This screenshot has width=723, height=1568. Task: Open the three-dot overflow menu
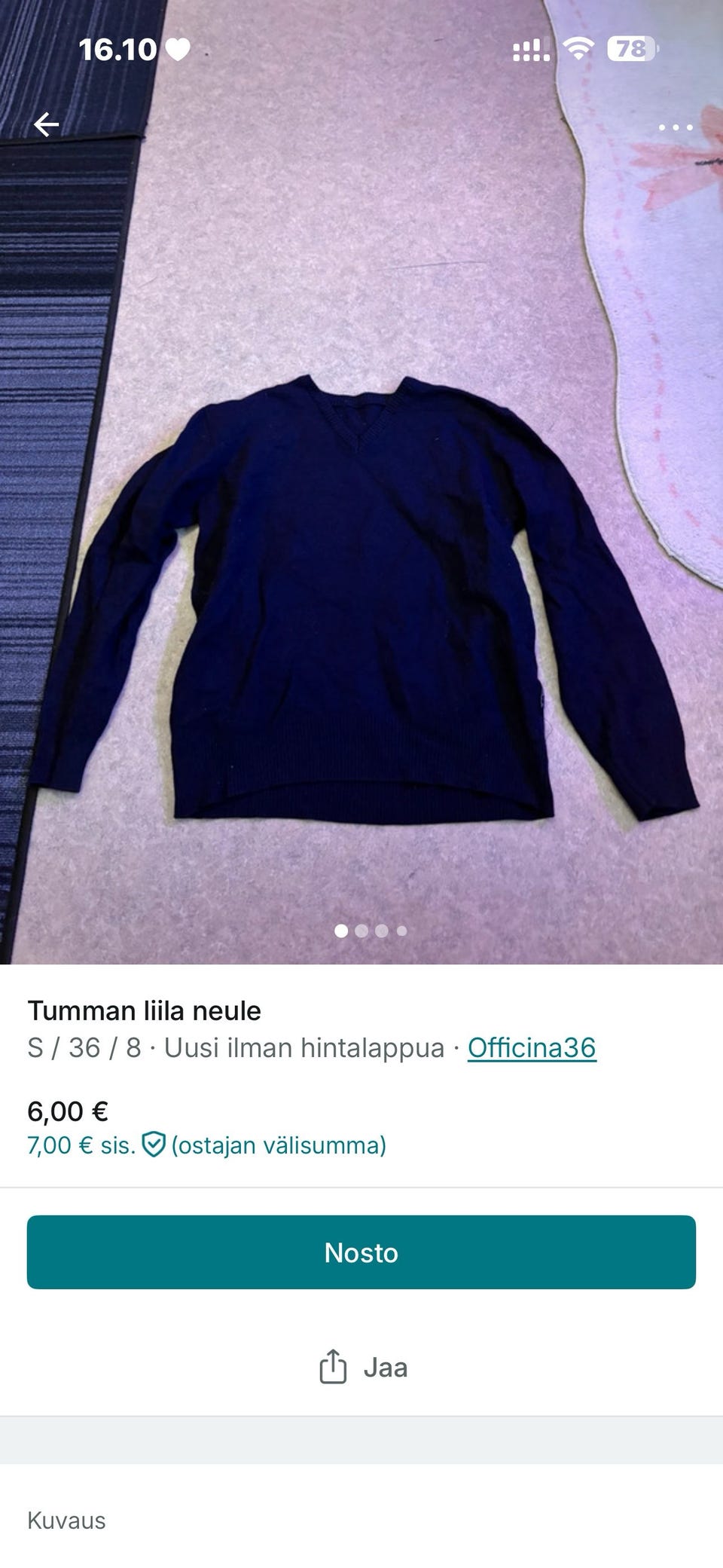[x=676, y=127]
